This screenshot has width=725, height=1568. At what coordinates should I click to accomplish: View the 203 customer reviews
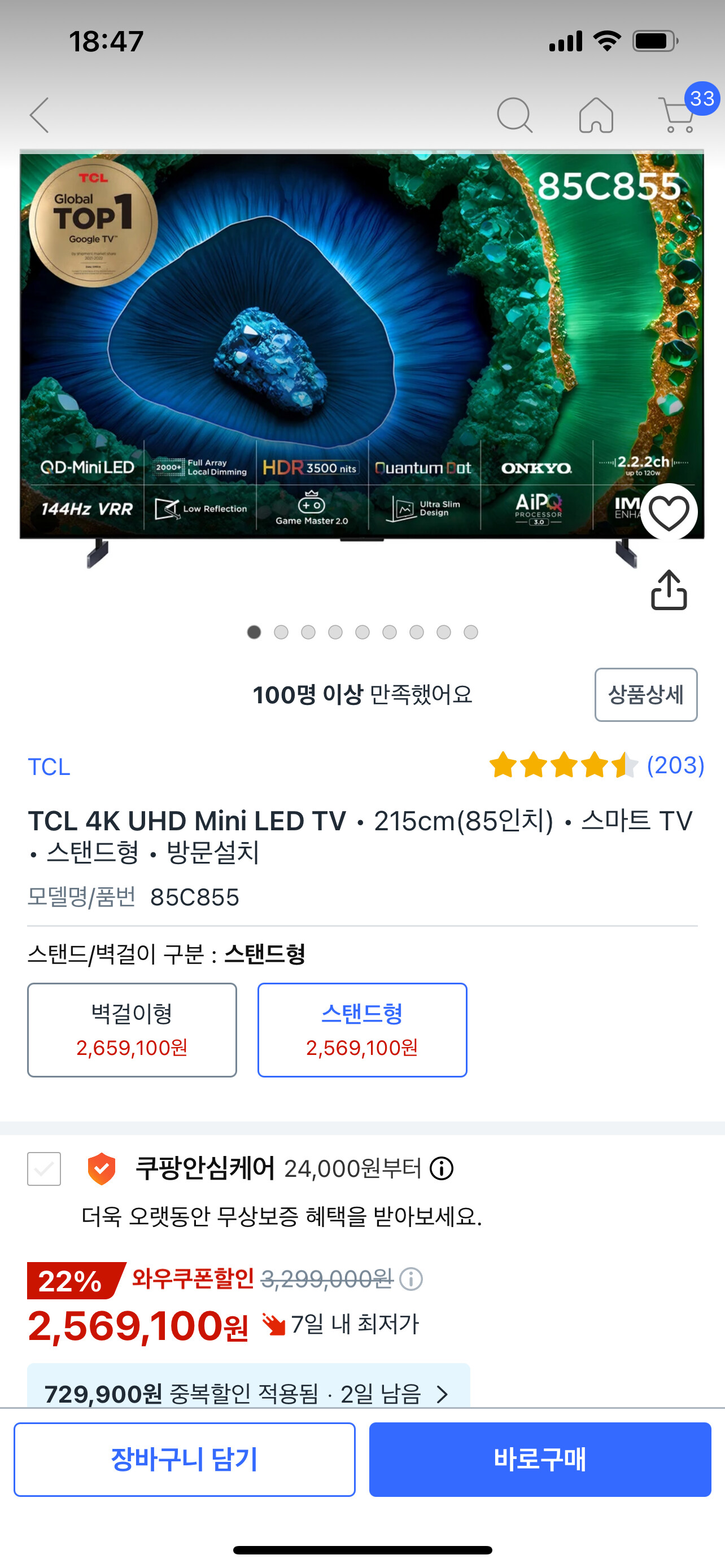pyautogui.click(x=675, y=765)
